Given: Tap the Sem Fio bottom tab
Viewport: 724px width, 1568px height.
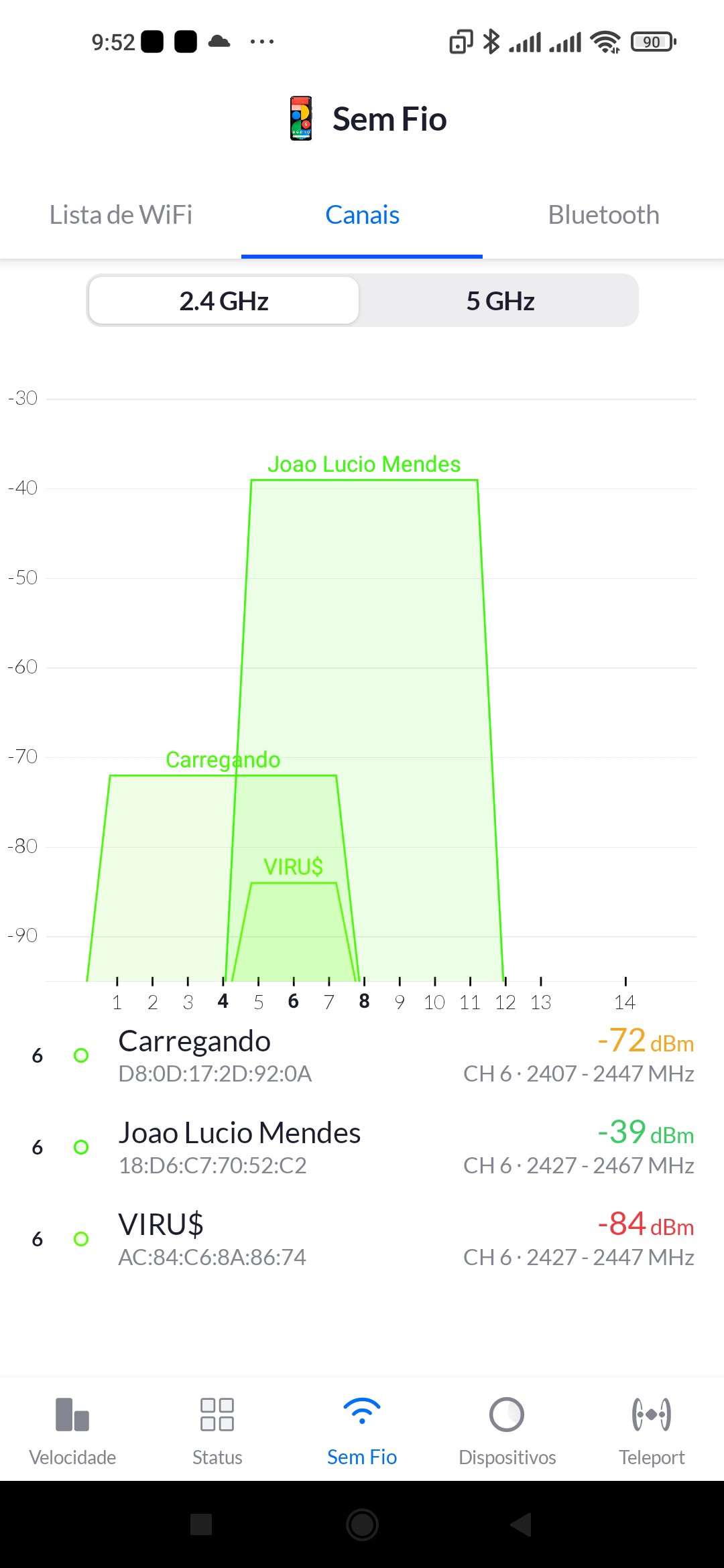Looking at the screenshot, I should pyautogui.click(x=362, y=1431).
